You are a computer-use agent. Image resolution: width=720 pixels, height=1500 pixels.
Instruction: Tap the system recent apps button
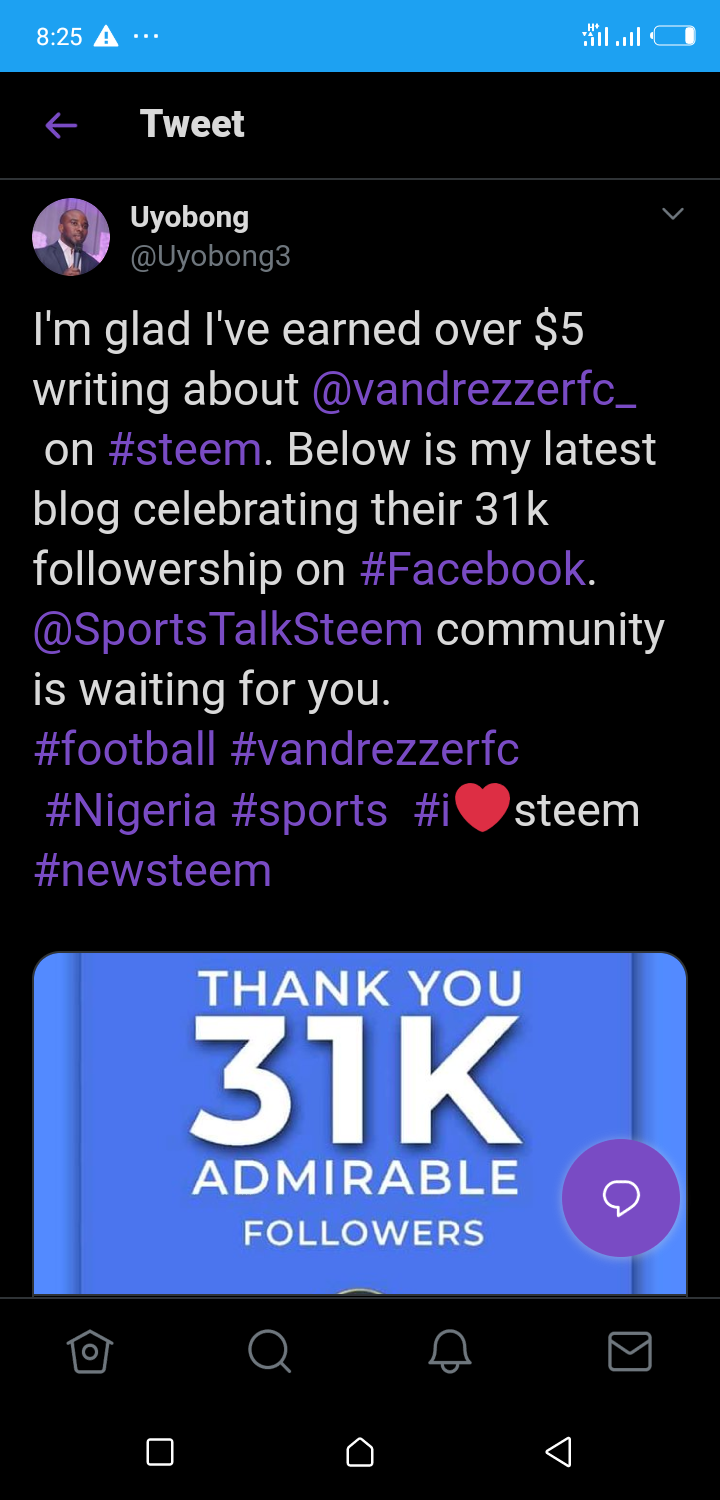pyautogui.click(x=160, y=1452)
